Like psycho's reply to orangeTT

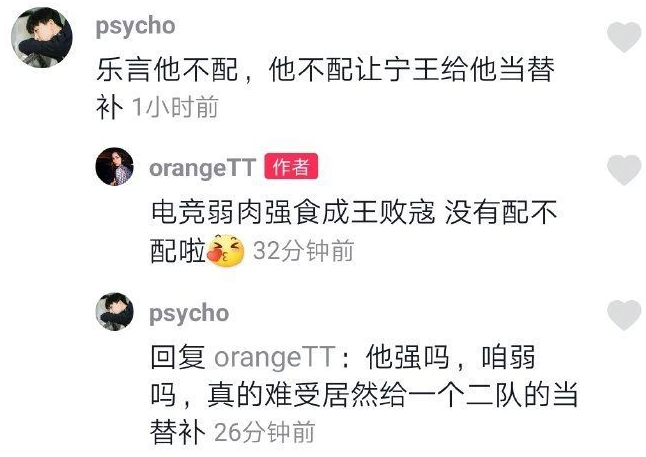tap(624, 316)
